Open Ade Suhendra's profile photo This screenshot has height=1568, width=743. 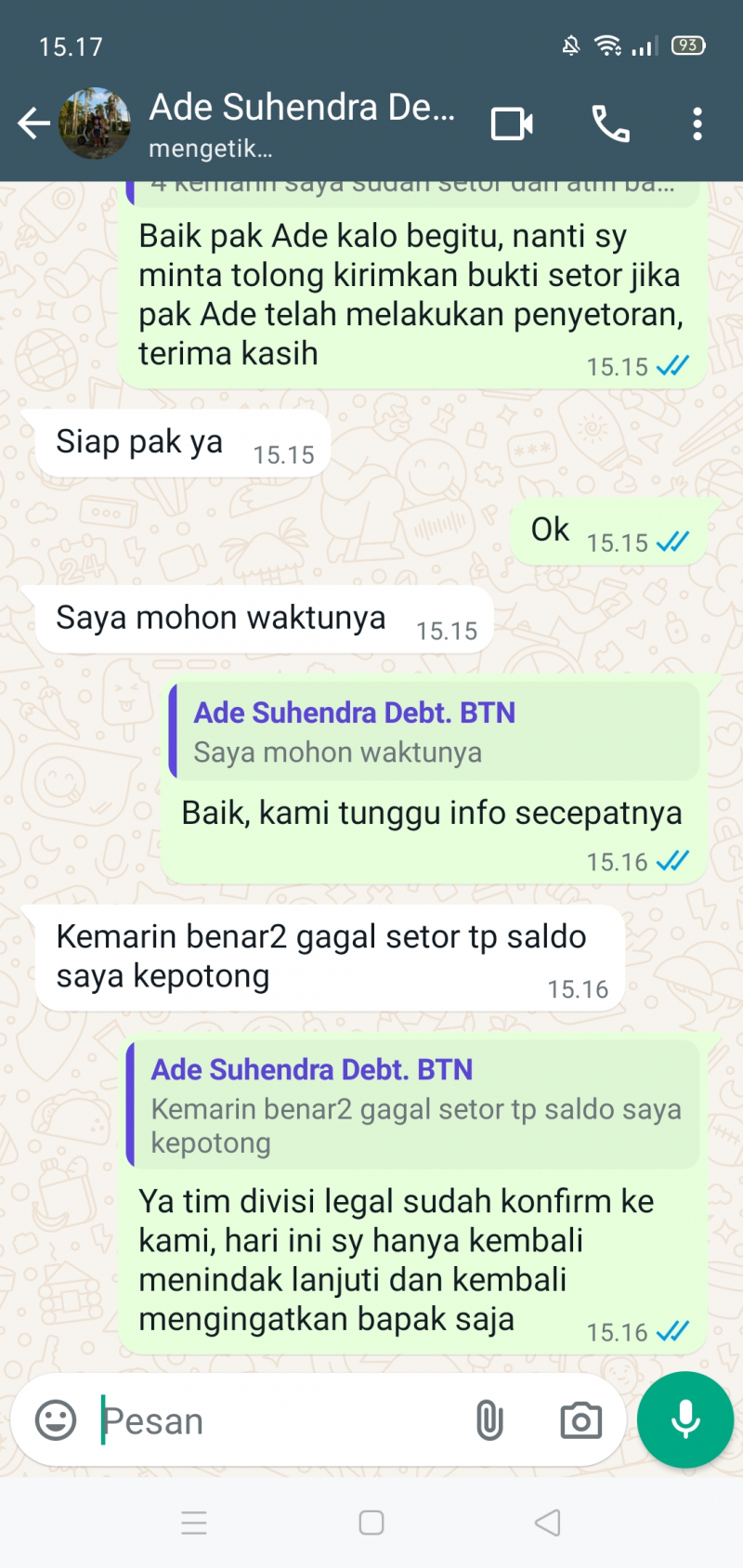(95, 124)
